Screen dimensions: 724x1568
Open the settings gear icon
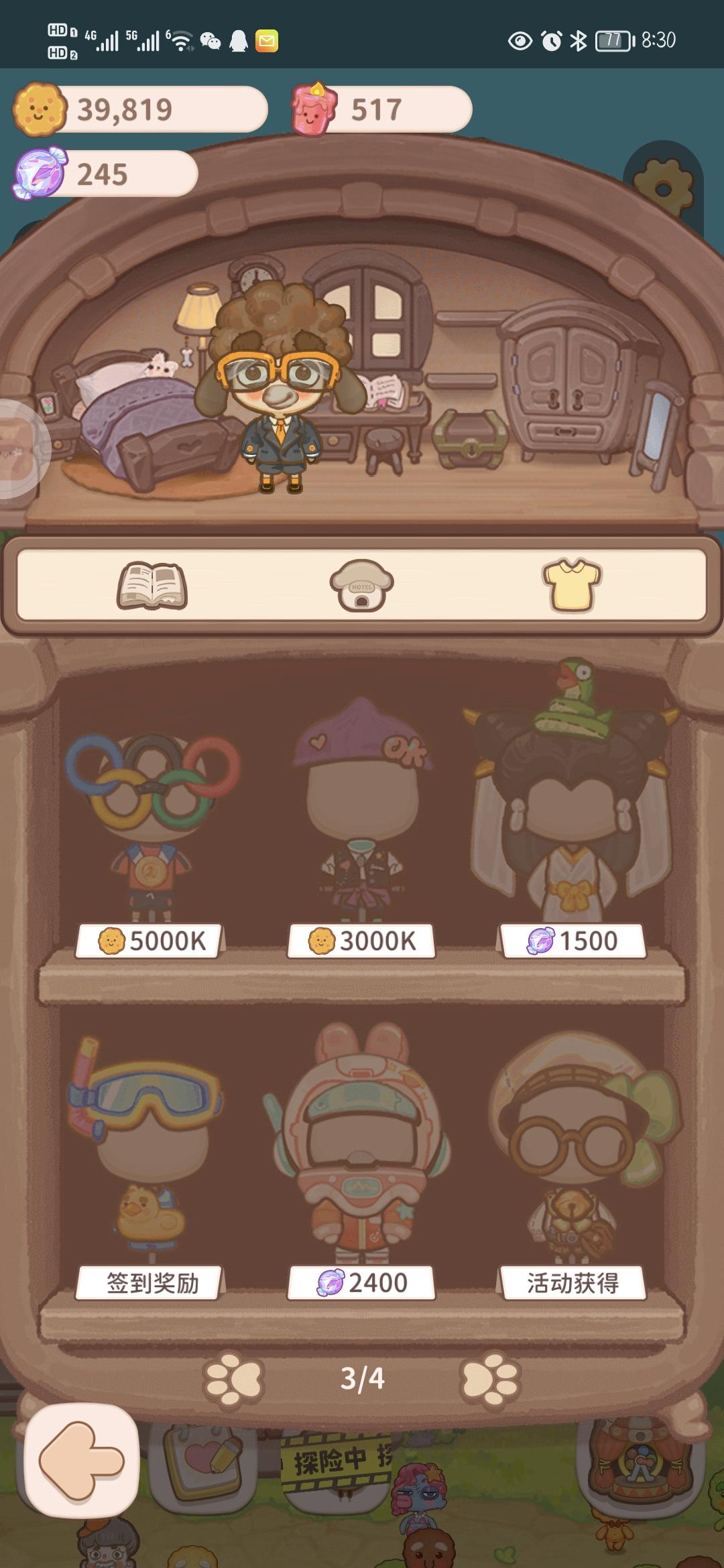pyautogui.click(x=664, y=181)
